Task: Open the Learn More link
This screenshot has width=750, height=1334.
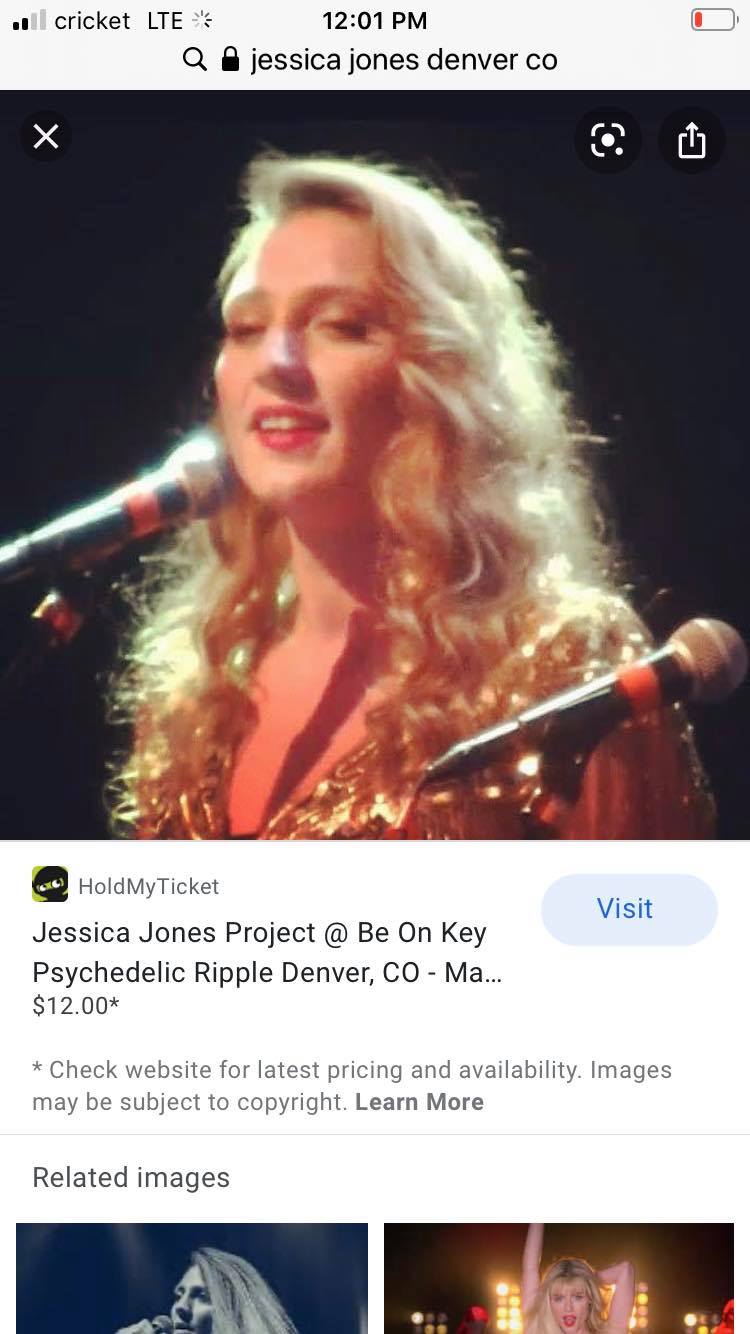Action: (x=419, y=1102)
